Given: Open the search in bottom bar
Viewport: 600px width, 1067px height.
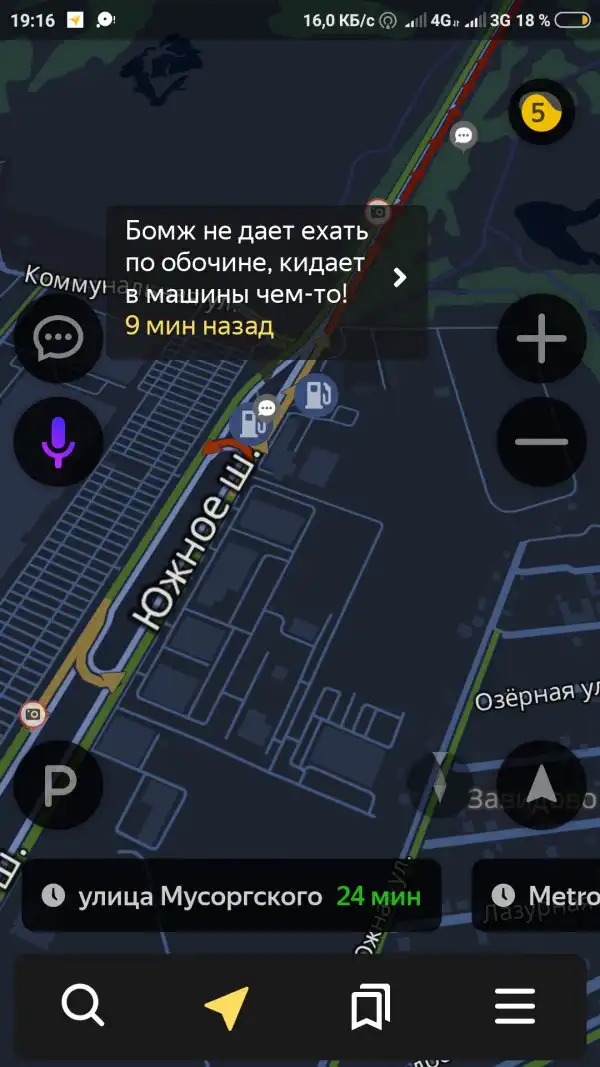Looking at the screenshot, I should pos(82,1005).
